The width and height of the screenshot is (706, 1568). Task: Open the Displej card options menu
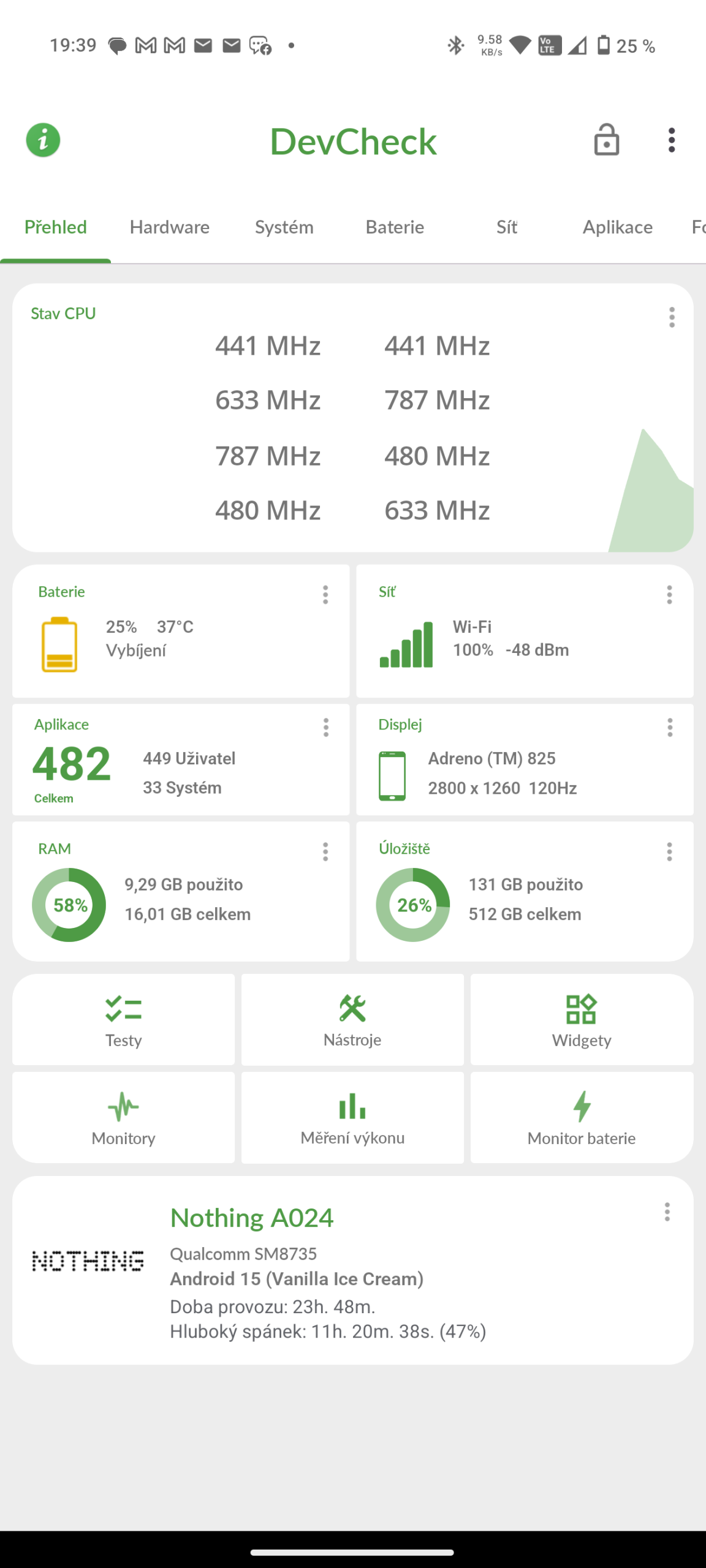tap(669, 727)
